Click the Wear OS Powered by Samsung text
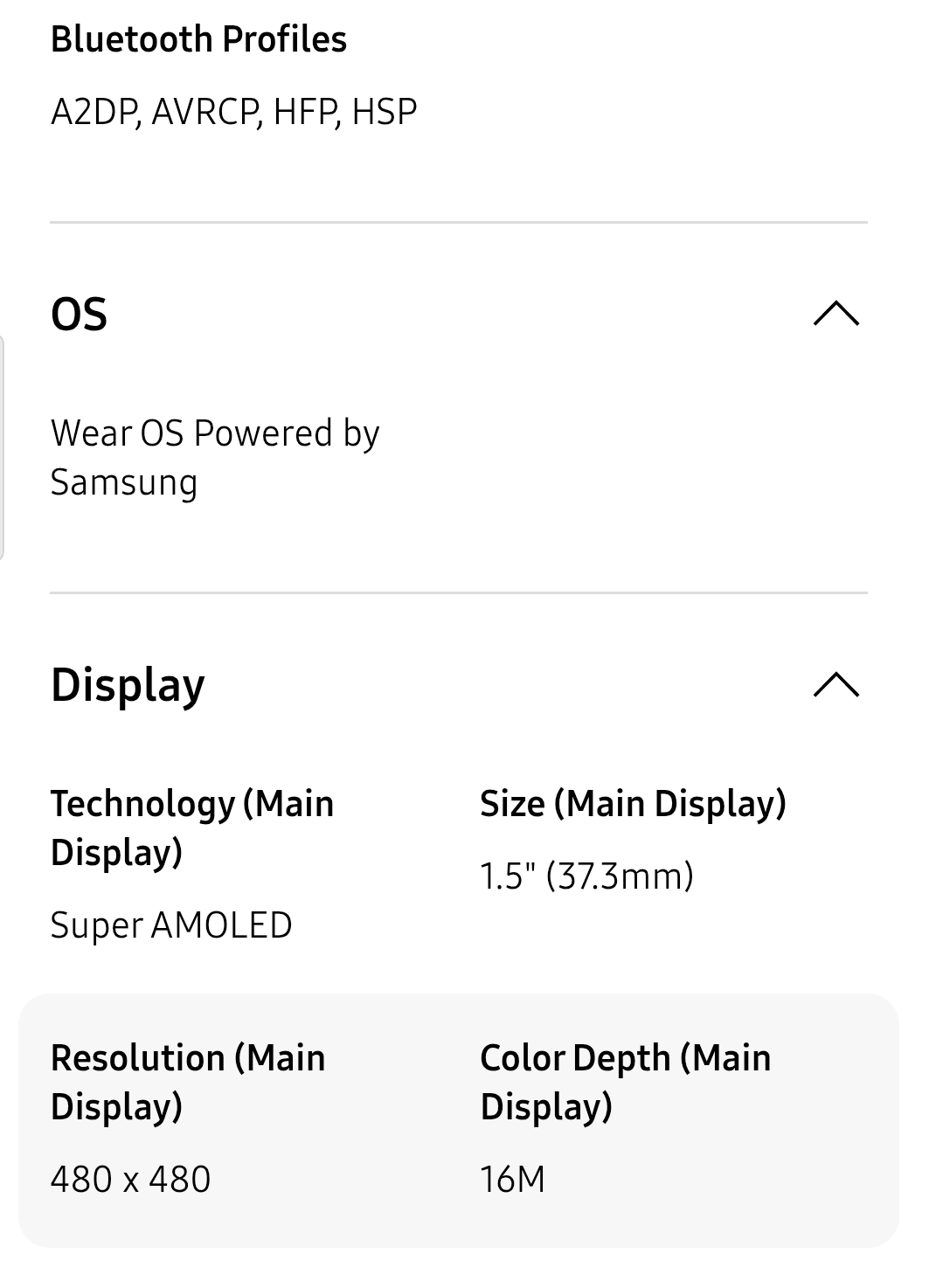 (215, 456)
